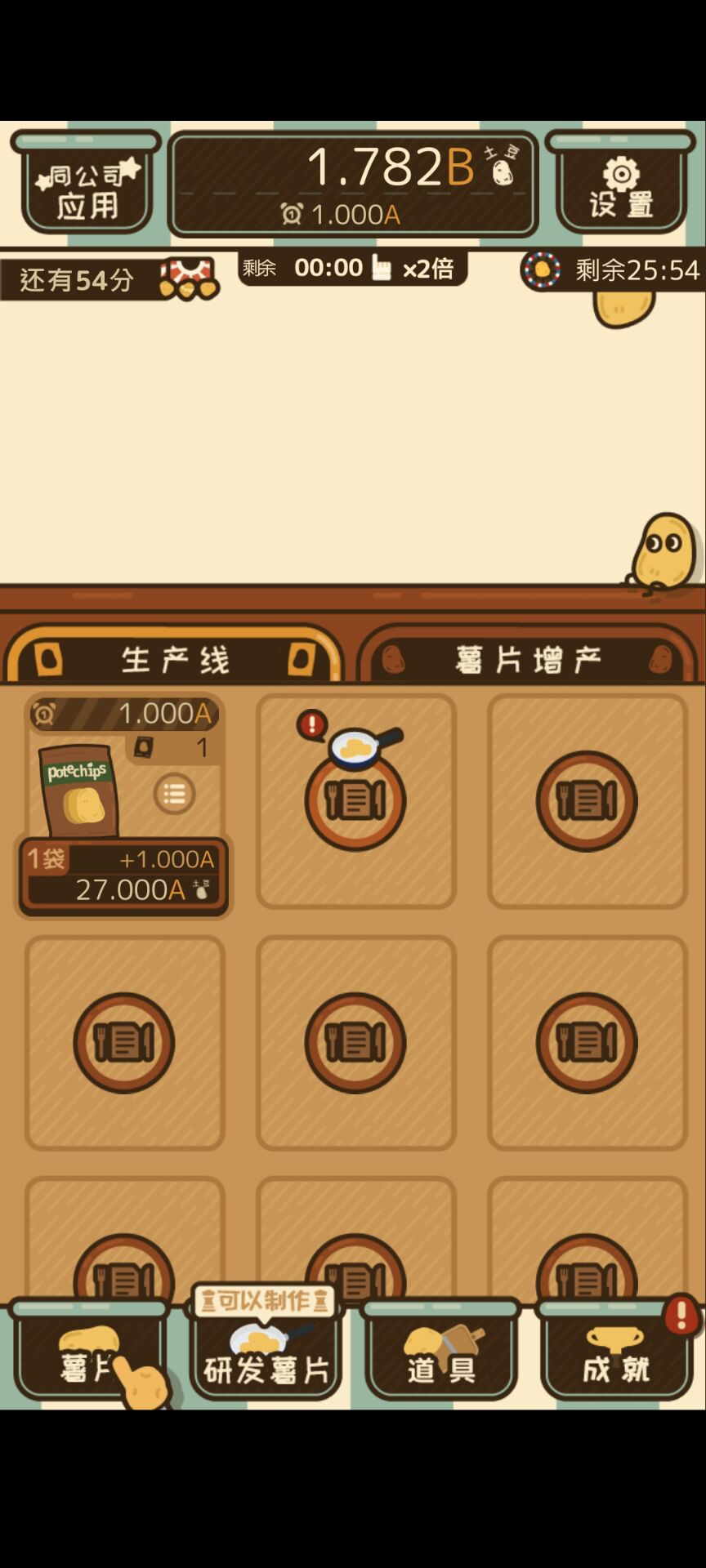Tap the roulette wheel 剩余25:54 timer
The width and height of the screenshot is (706, 1568).
pyautogui.click(x=613, y=269)
